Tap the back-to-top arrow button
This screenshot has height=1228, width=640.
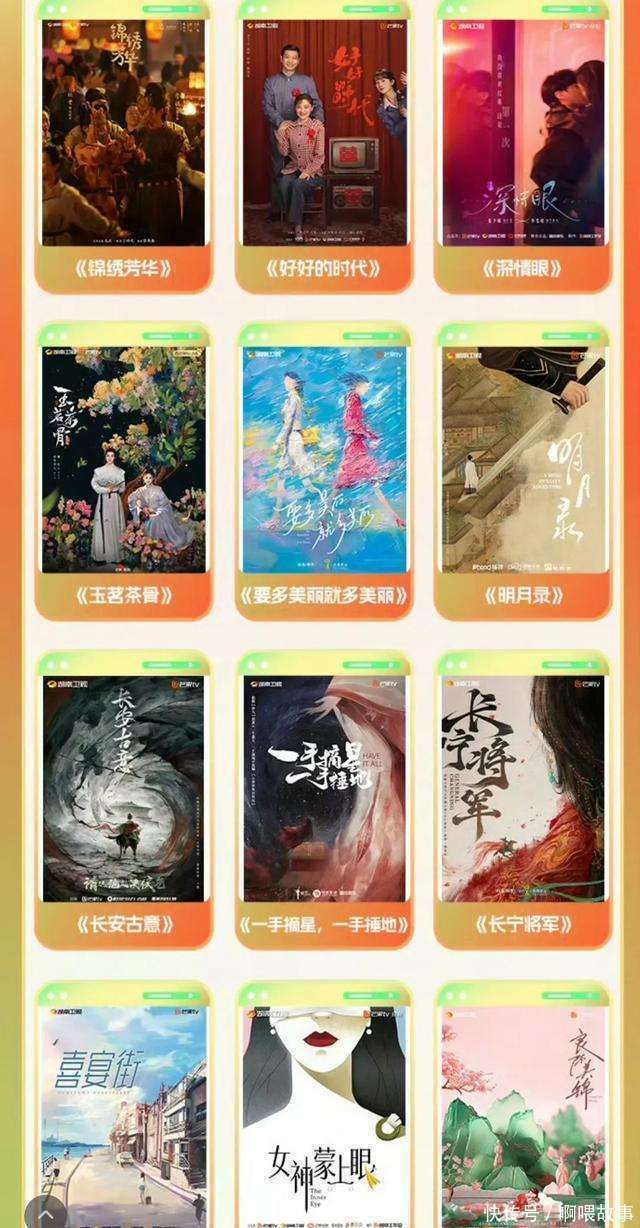coord(46,1213)
